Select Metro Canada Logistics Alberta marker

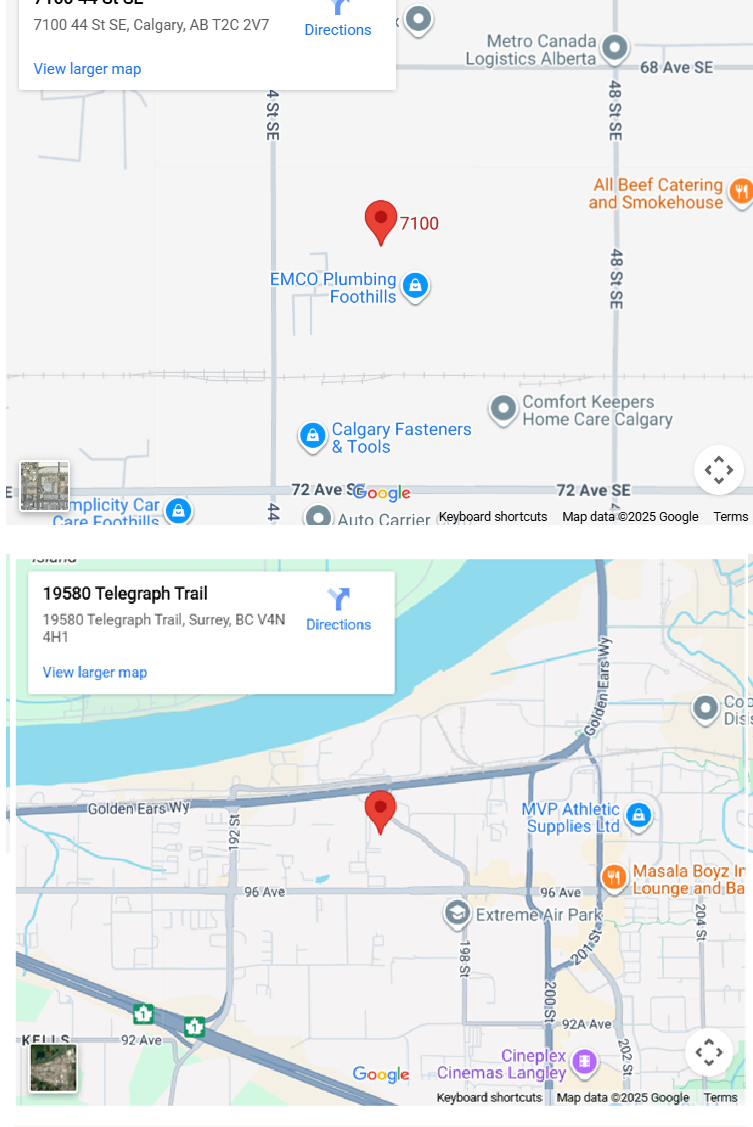pyautogui.click(x=614, y=47)
